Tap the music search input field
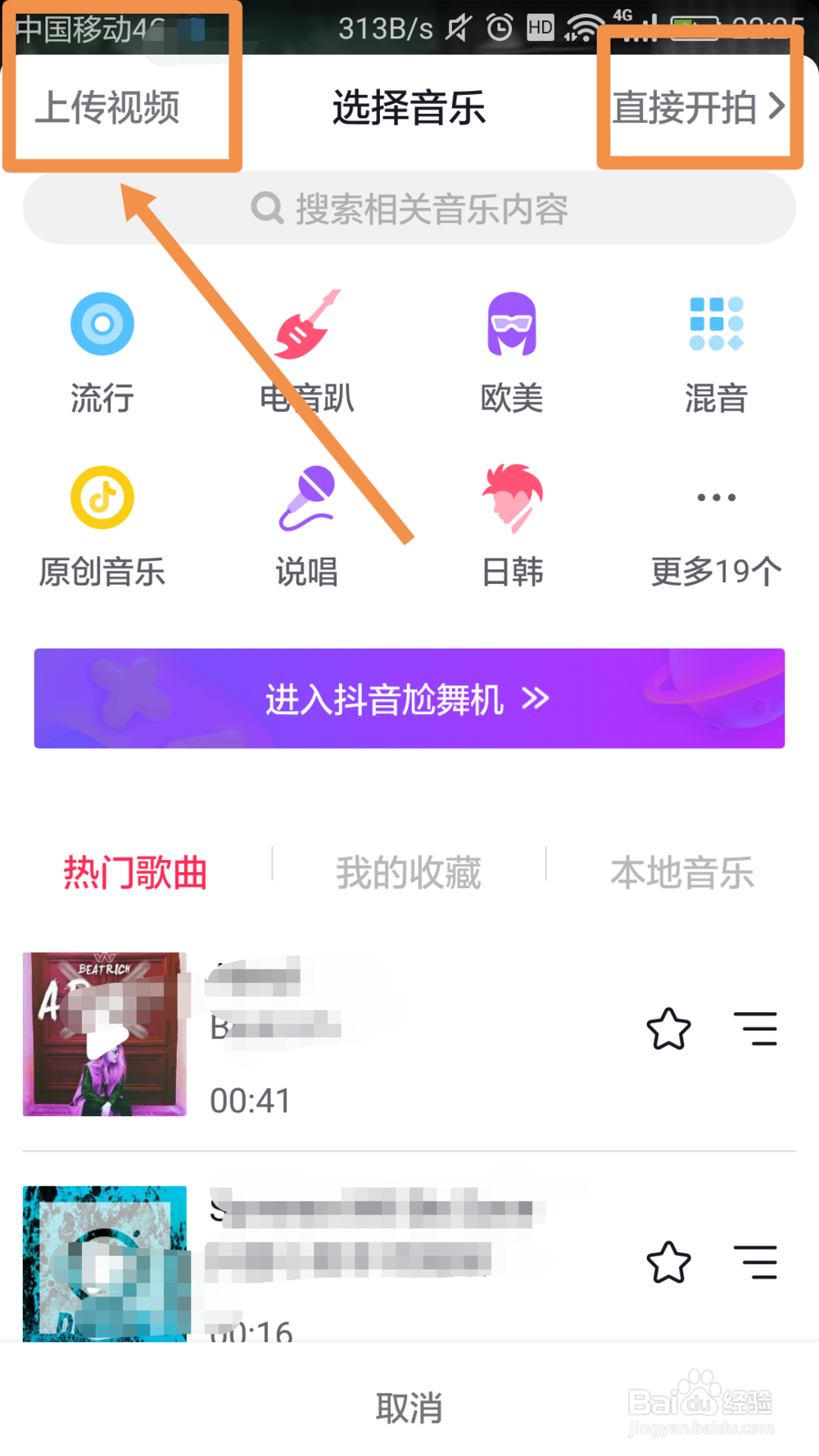 pos(409,209)
